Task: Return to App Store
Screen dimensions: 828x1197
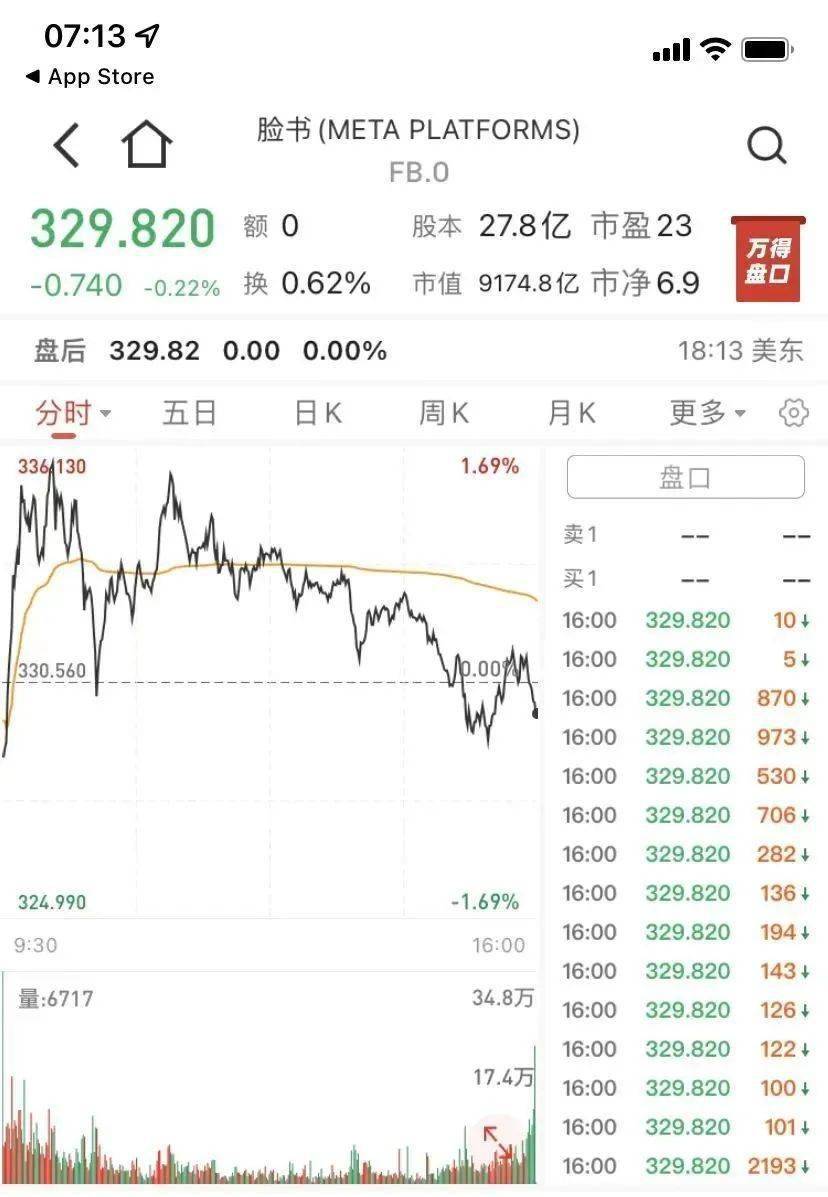Action: [x=90, y=77]
